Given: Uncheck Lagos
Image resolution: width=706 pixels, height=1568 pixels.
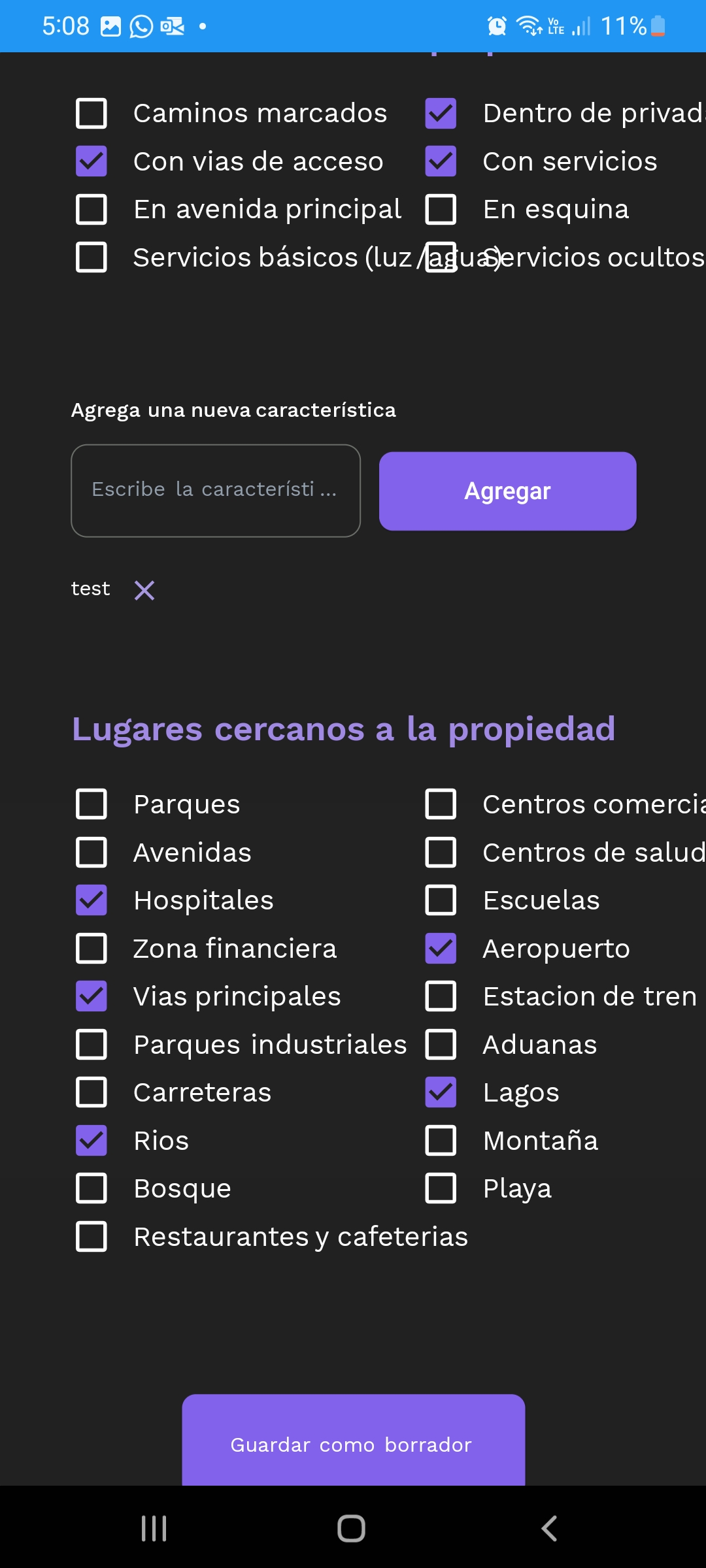Looking at the screenshot, I should pyautogui.click(x=441, y=1092).
